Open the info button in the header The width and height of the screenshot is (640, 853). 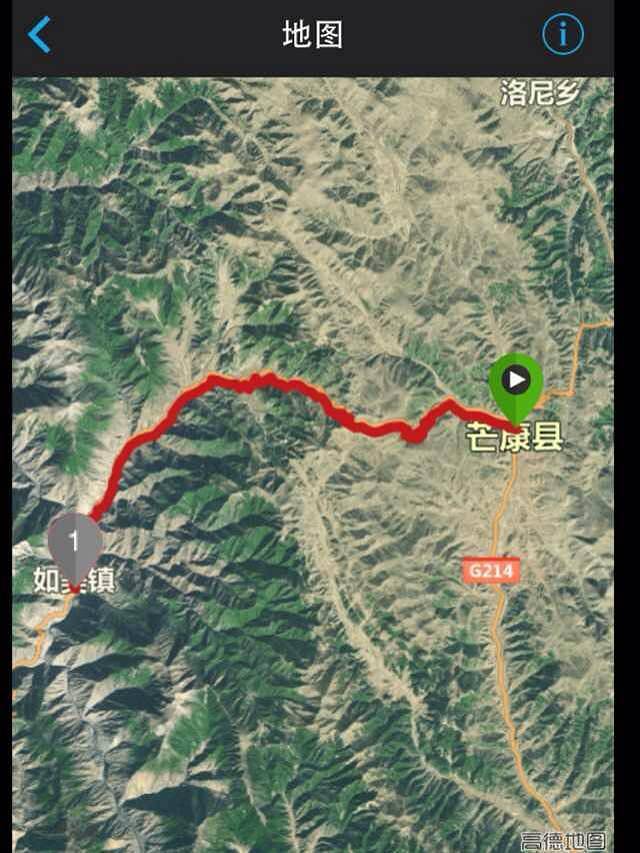pyautogui.click(x=562, y=35)
